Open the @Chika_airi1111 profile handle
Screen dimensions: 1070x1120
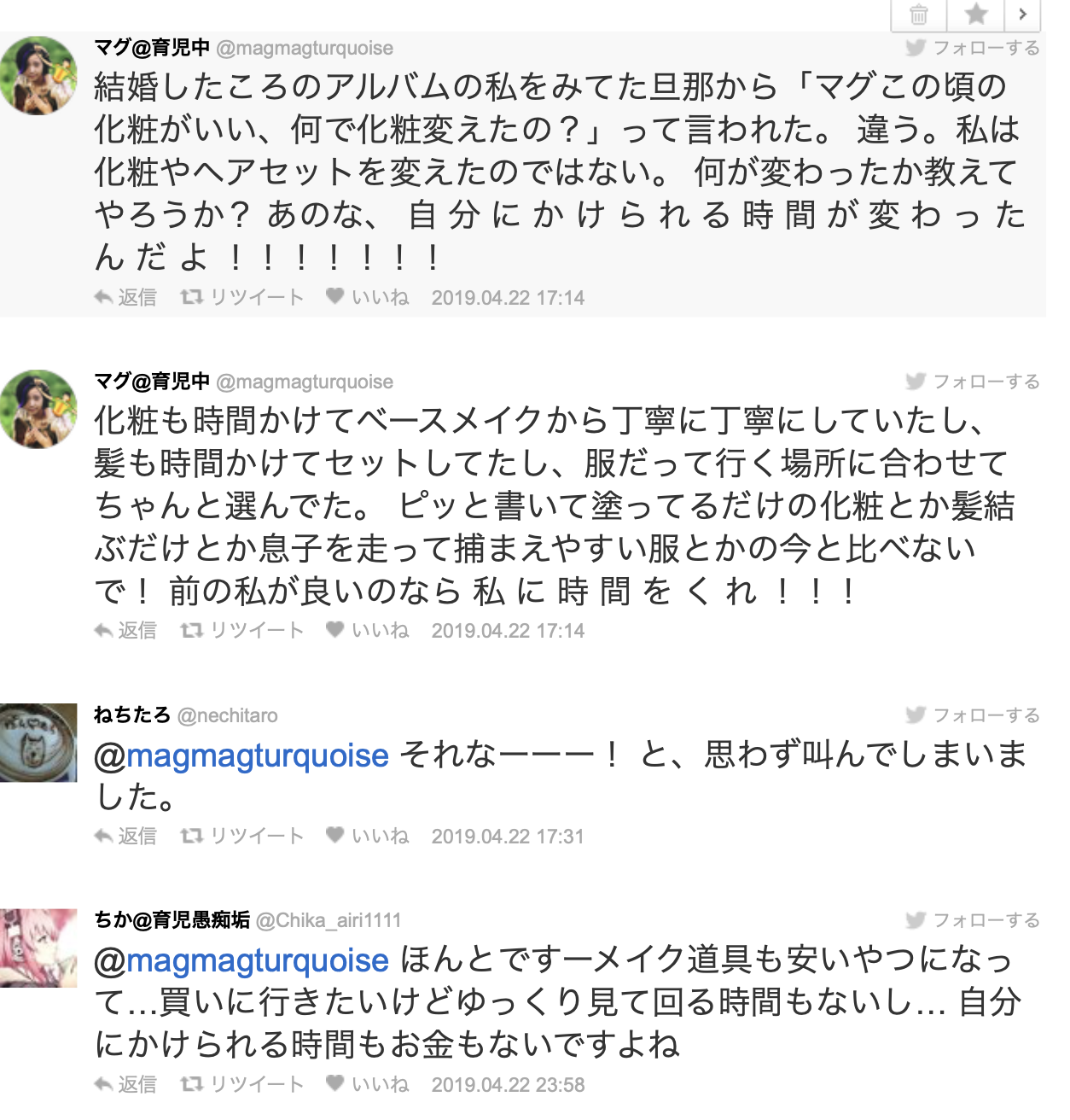(329, 920)
